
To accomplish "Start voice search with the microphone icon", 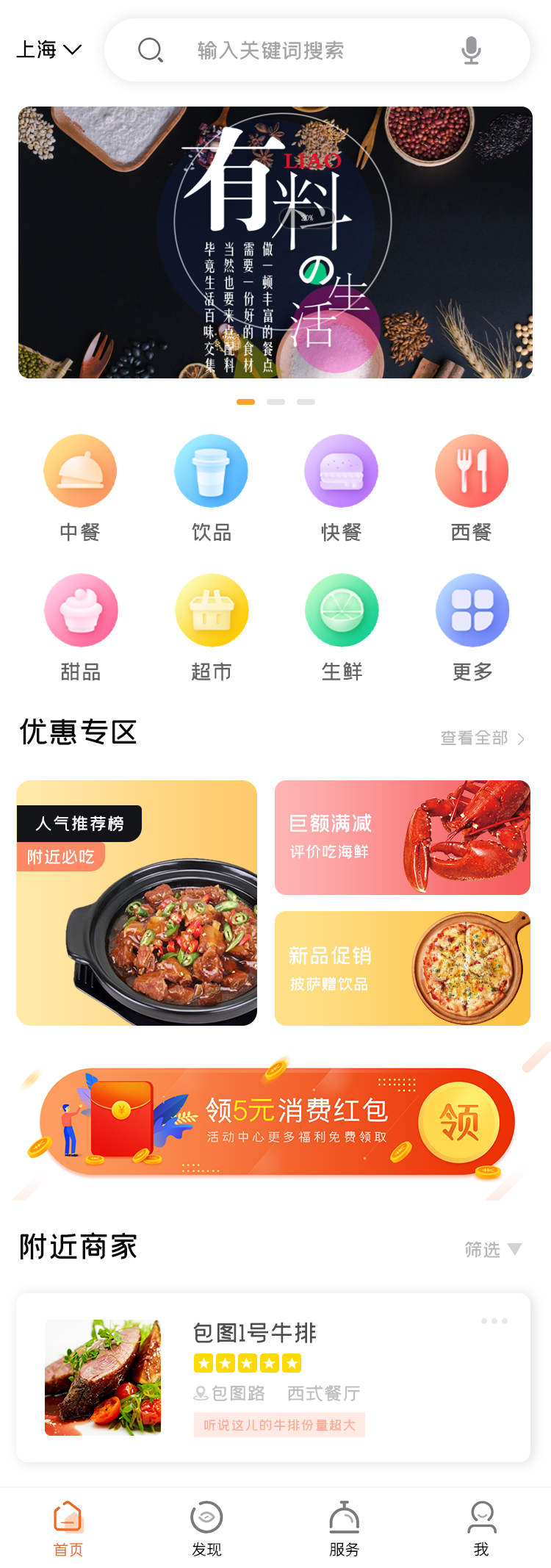I will pyautogui.click(x=471, y=49).
